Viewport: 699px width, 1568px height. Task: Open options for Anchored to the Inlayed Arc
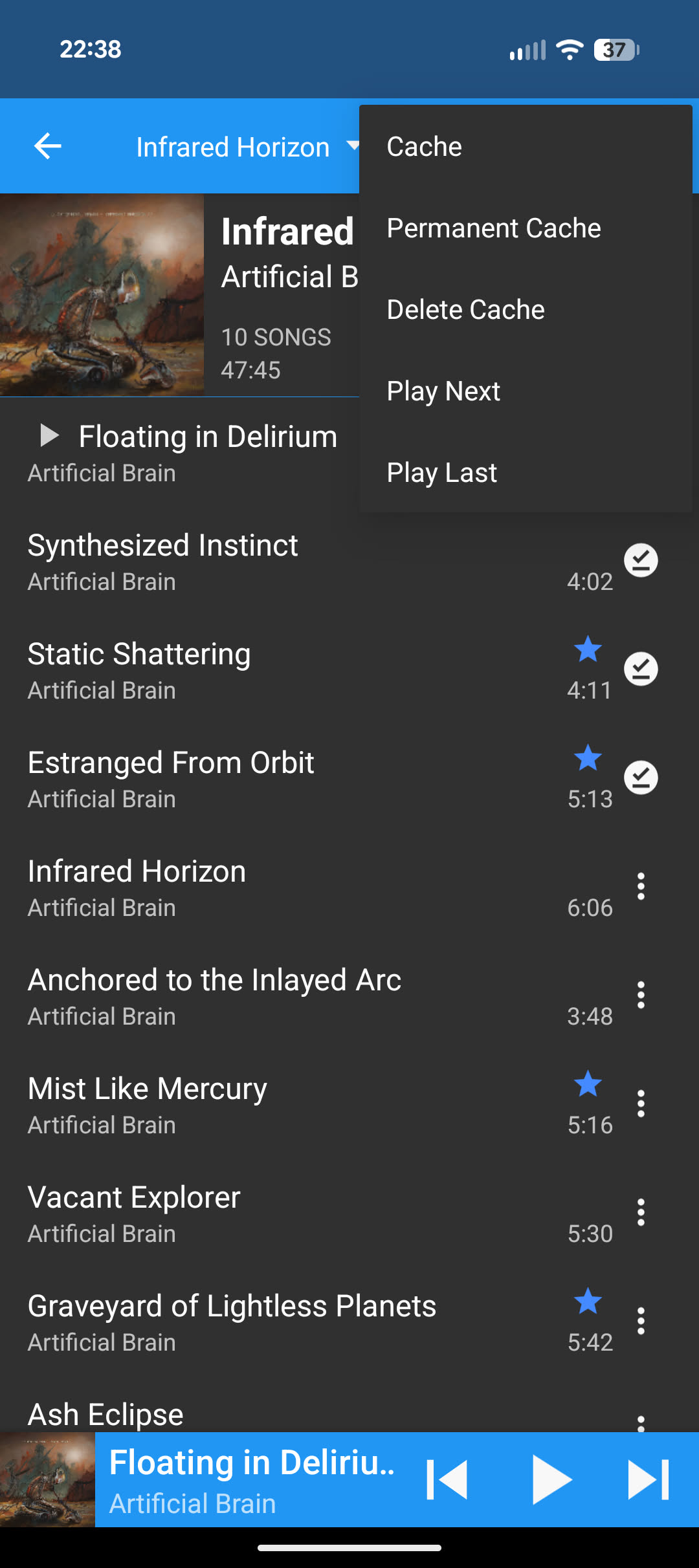click(x=641, y=996)
